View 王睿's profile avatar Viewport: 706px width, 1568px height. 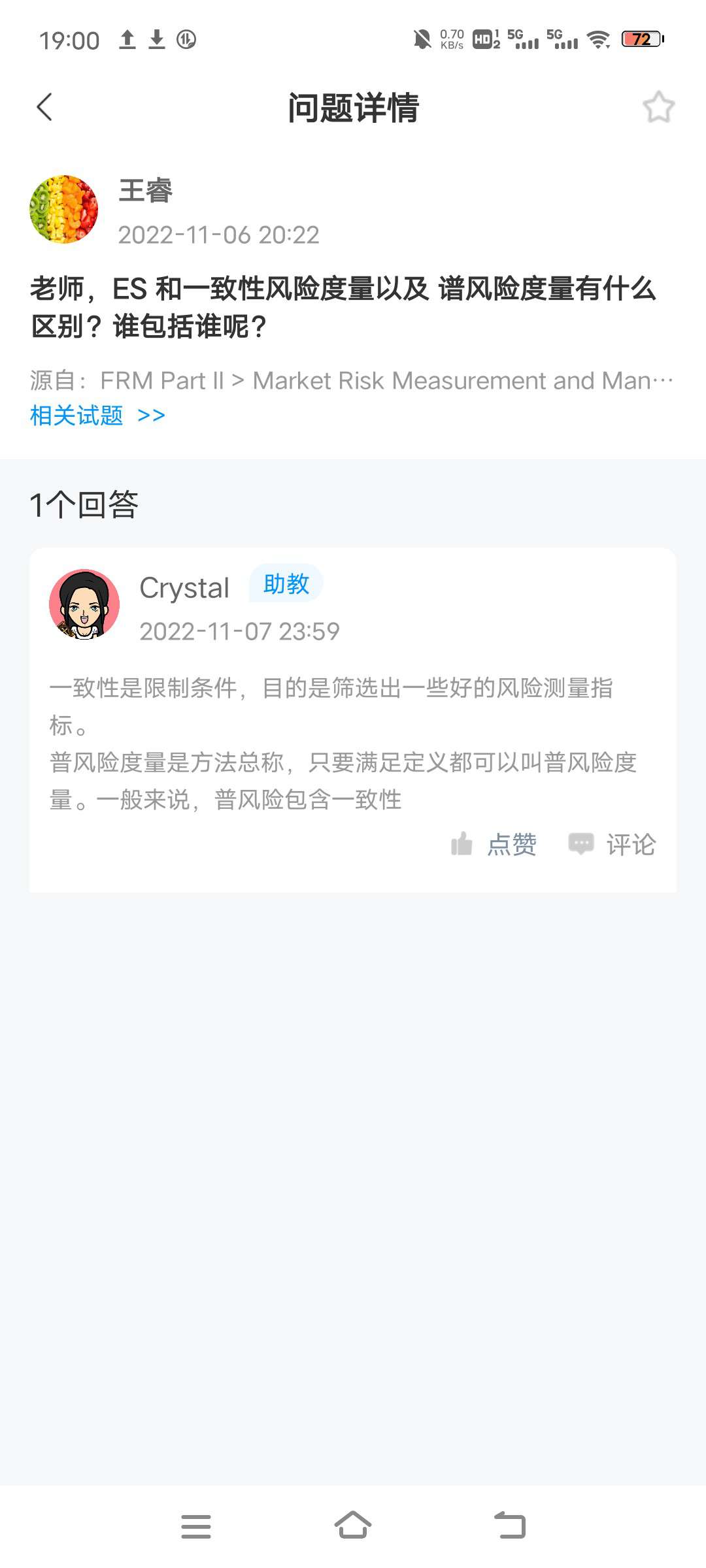pyautogui.click(x=63, y=209)
